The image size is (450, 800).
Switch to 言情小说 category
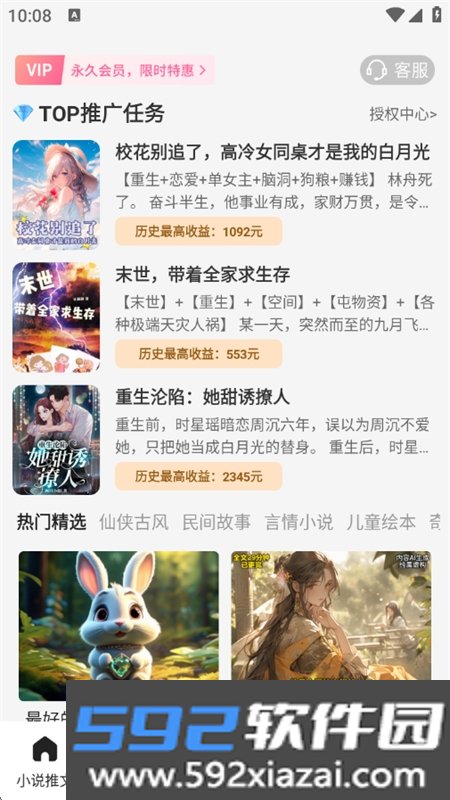pyautogui.click(x=299, y=522)
